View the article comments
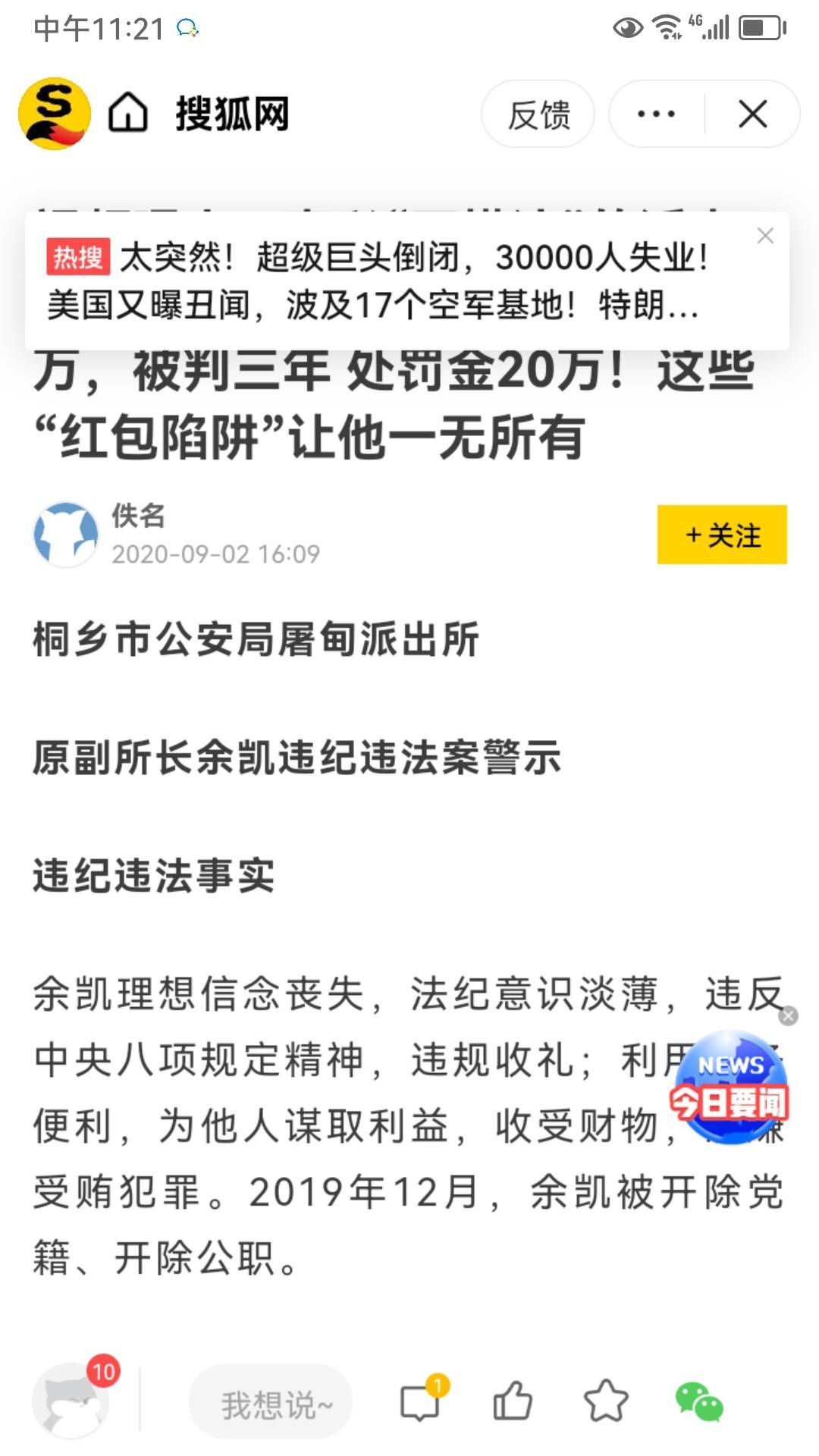The image size is (819, 1456). [x=420, y=1401]
